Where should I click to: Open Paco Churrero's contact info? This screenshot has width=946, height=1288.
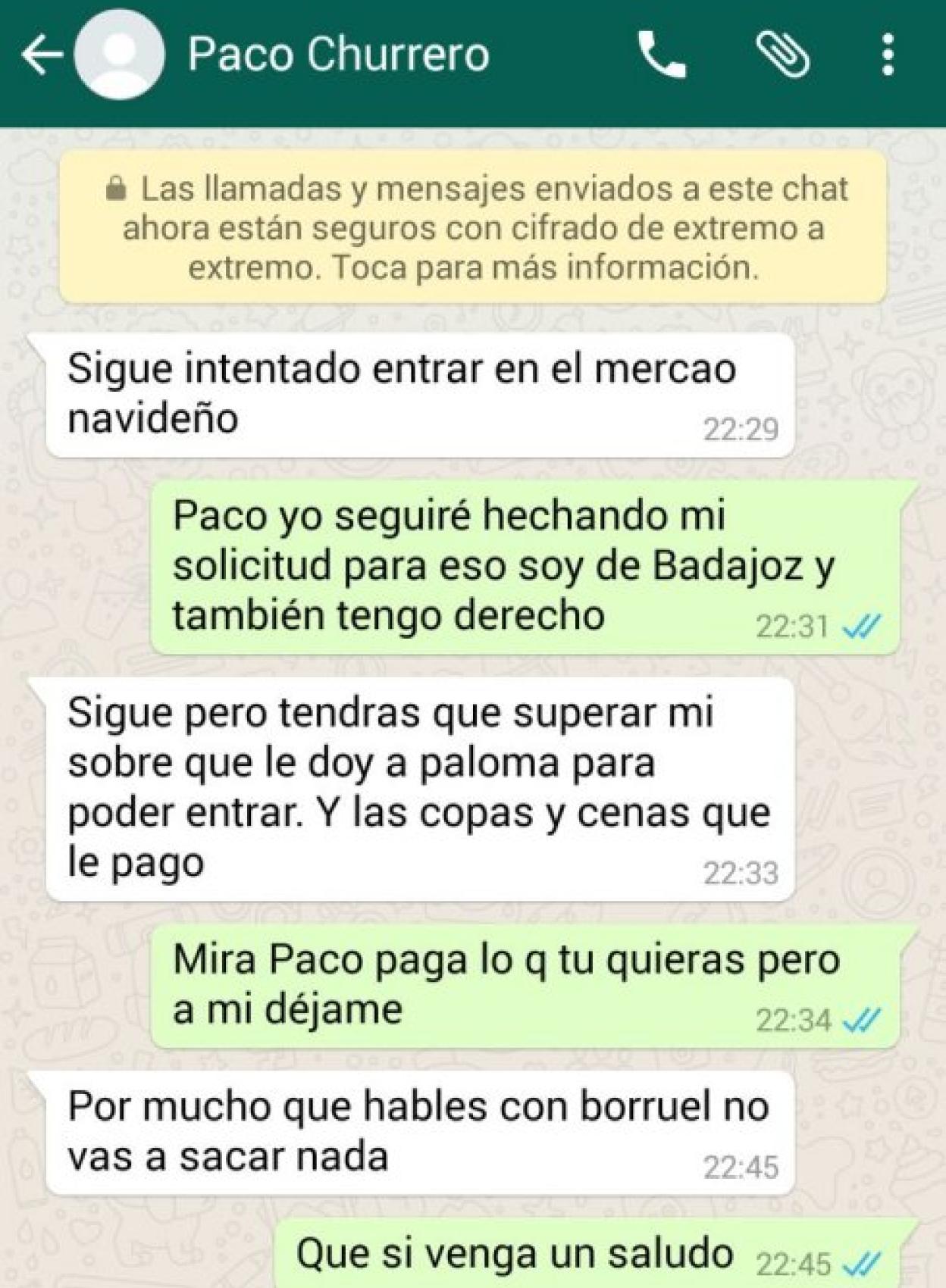tap(338, 55)
